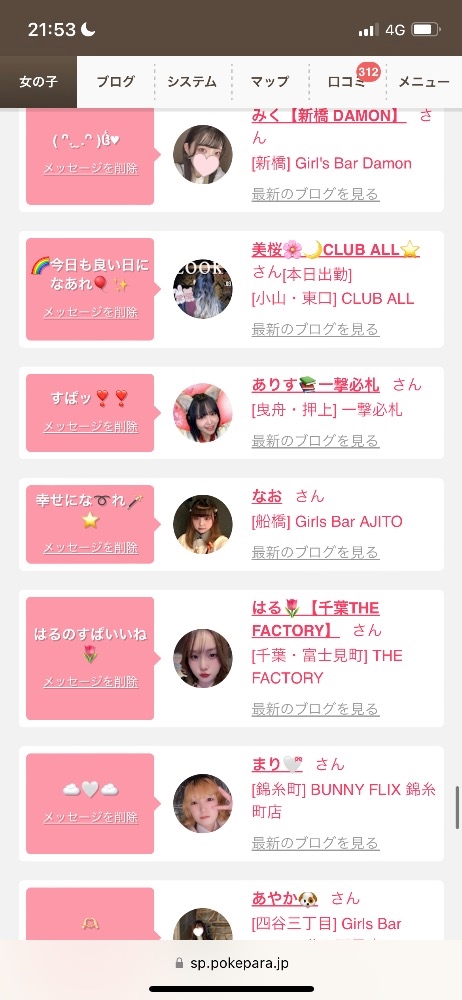
Task: Delete the 今日も良い日になあれ message
Action: 90,312
